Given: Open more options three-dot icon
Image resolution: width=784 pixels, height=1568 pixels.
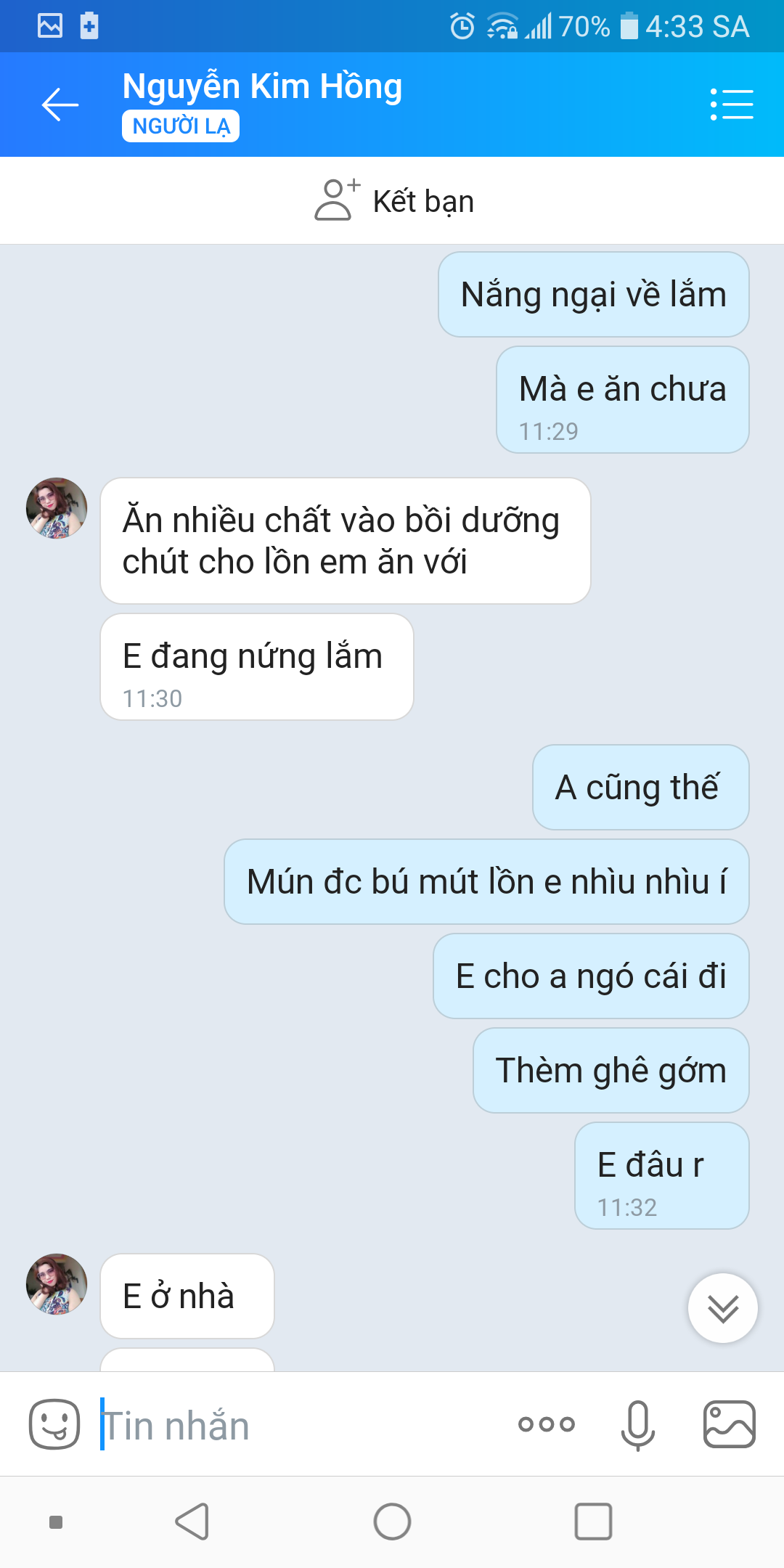Looking at the screenshot, I should click(547, 1424).
